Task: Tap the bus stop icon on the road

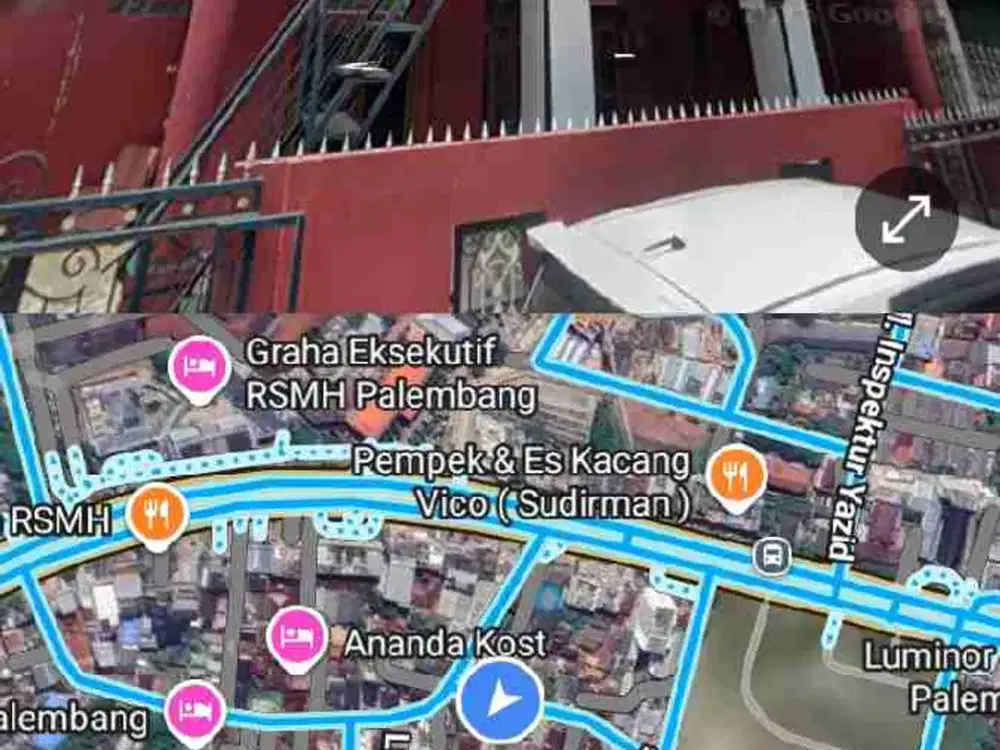Action: pyautogui.click(x=772, y=555)
